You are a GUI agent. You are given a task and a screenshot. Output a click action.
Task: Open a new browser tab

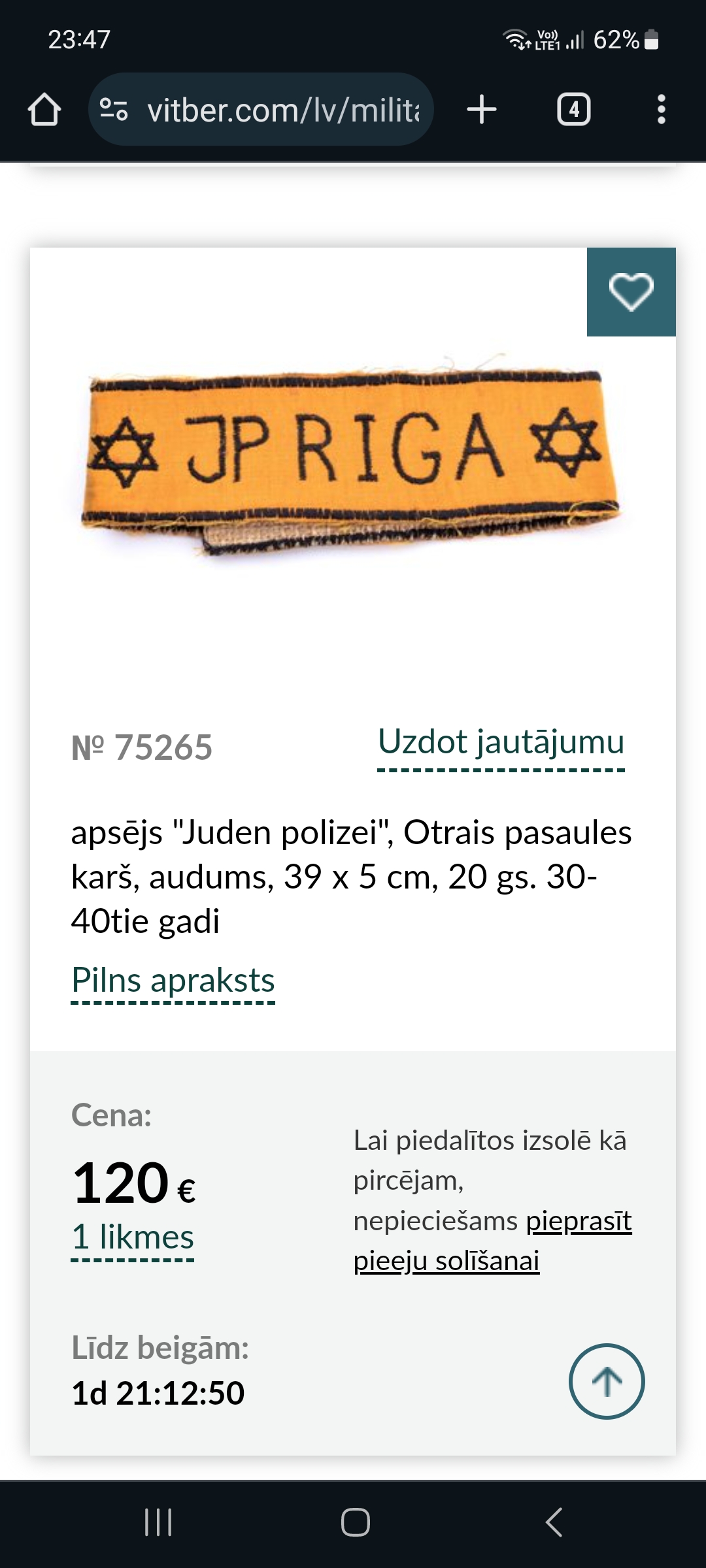pos(482,109)
